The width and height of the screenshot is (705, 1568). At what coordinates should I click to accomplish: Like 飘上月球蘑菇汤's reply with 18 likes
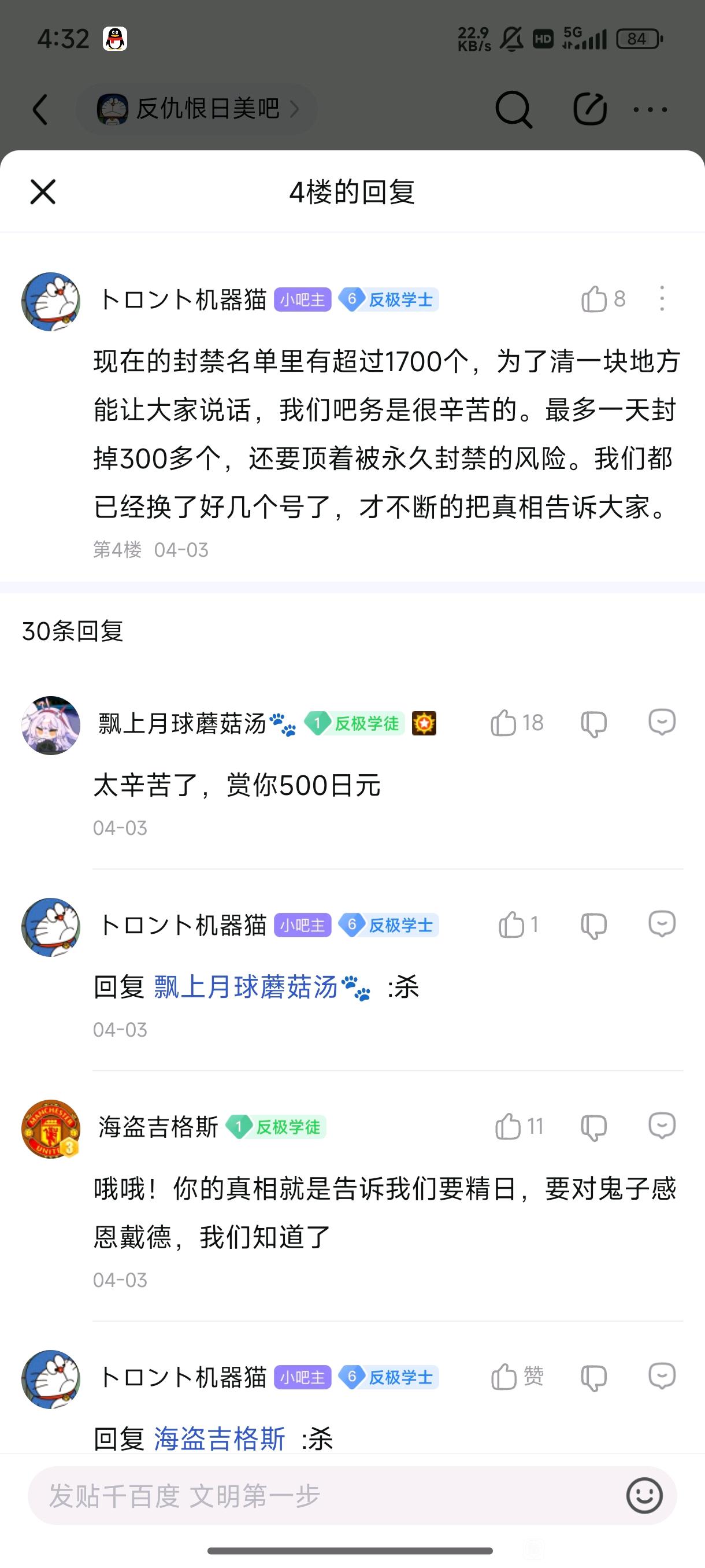[504, 723]
